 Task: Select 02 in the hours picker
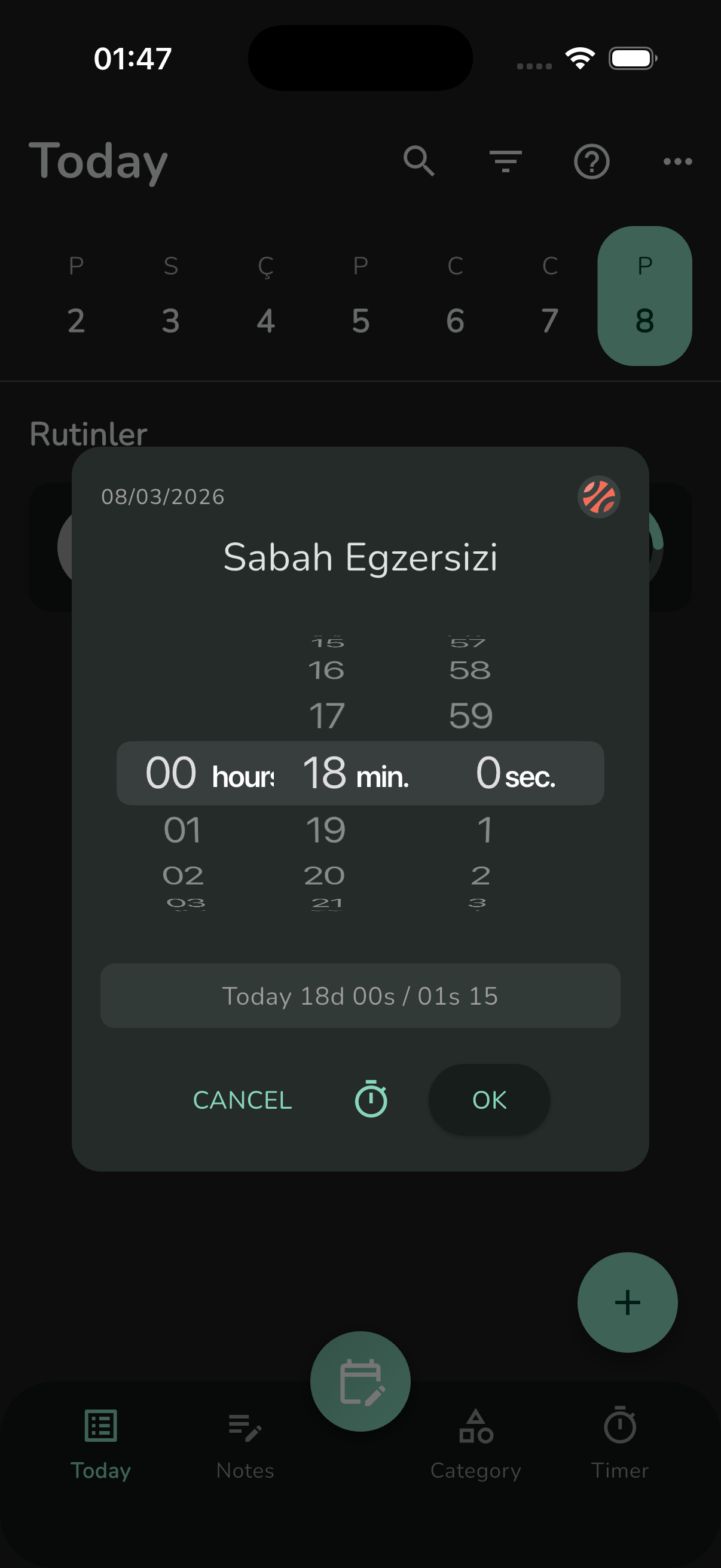(x=182, y=875)
